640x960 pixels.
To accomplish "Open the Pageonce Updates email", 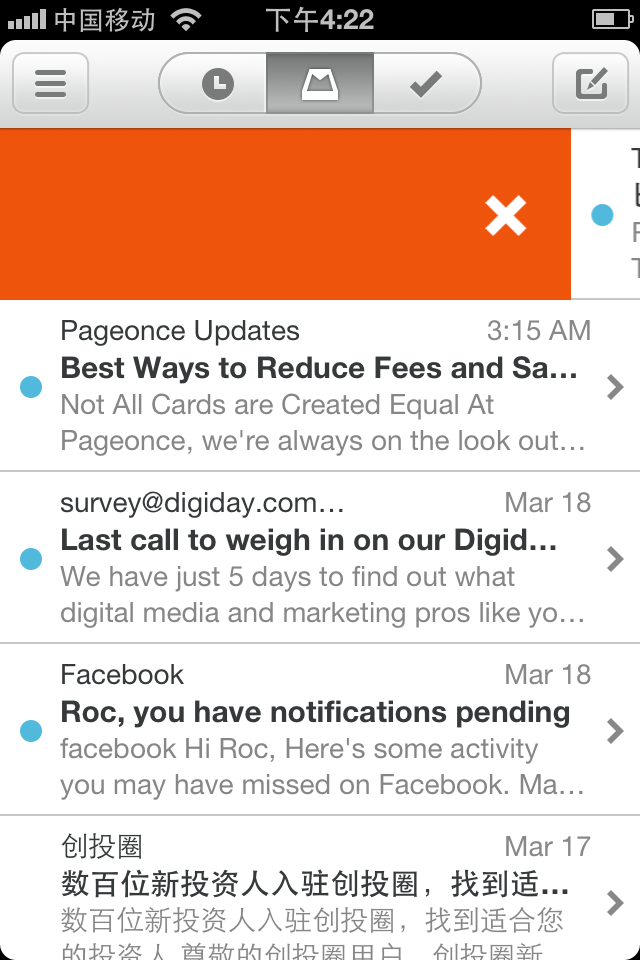I will (x=320, y=386).
